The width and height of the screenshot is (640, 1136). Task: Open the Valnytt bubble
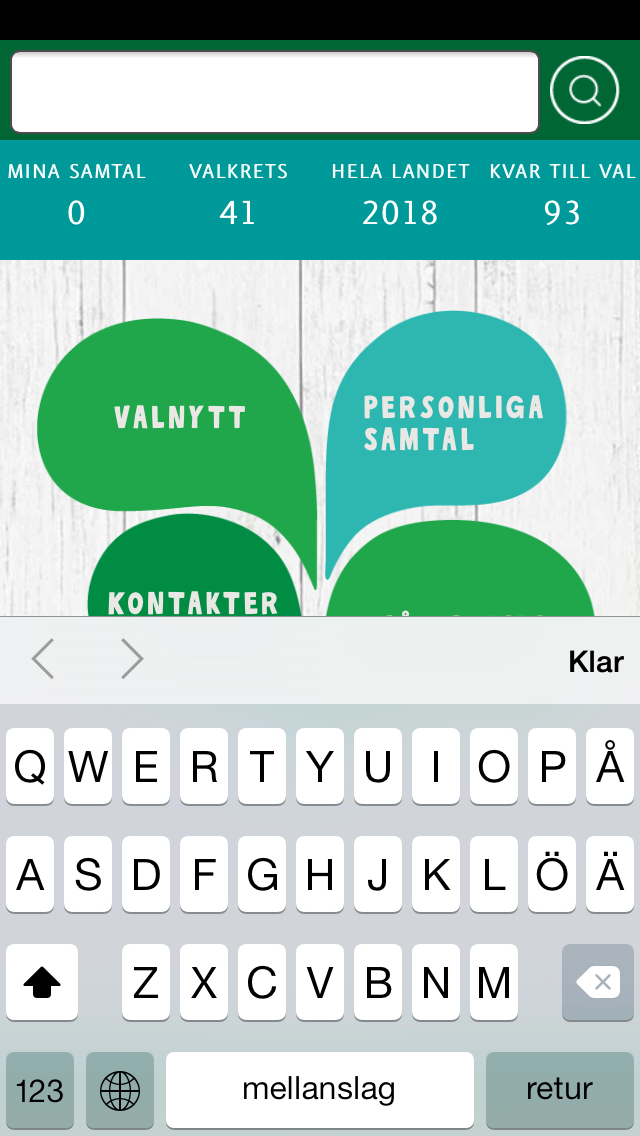point(180,417)
